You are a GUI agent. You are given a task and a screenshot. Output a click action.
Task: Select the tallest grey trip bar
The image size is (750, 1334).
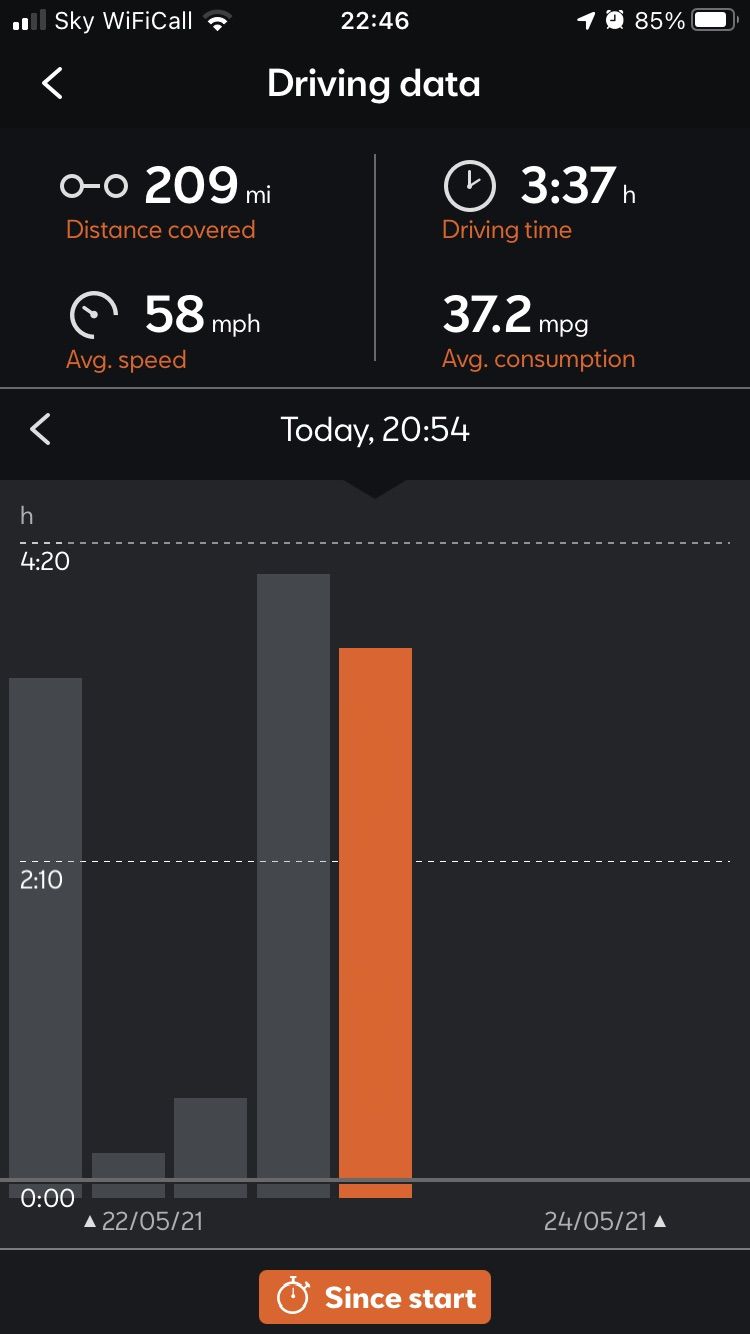[293, 885]
